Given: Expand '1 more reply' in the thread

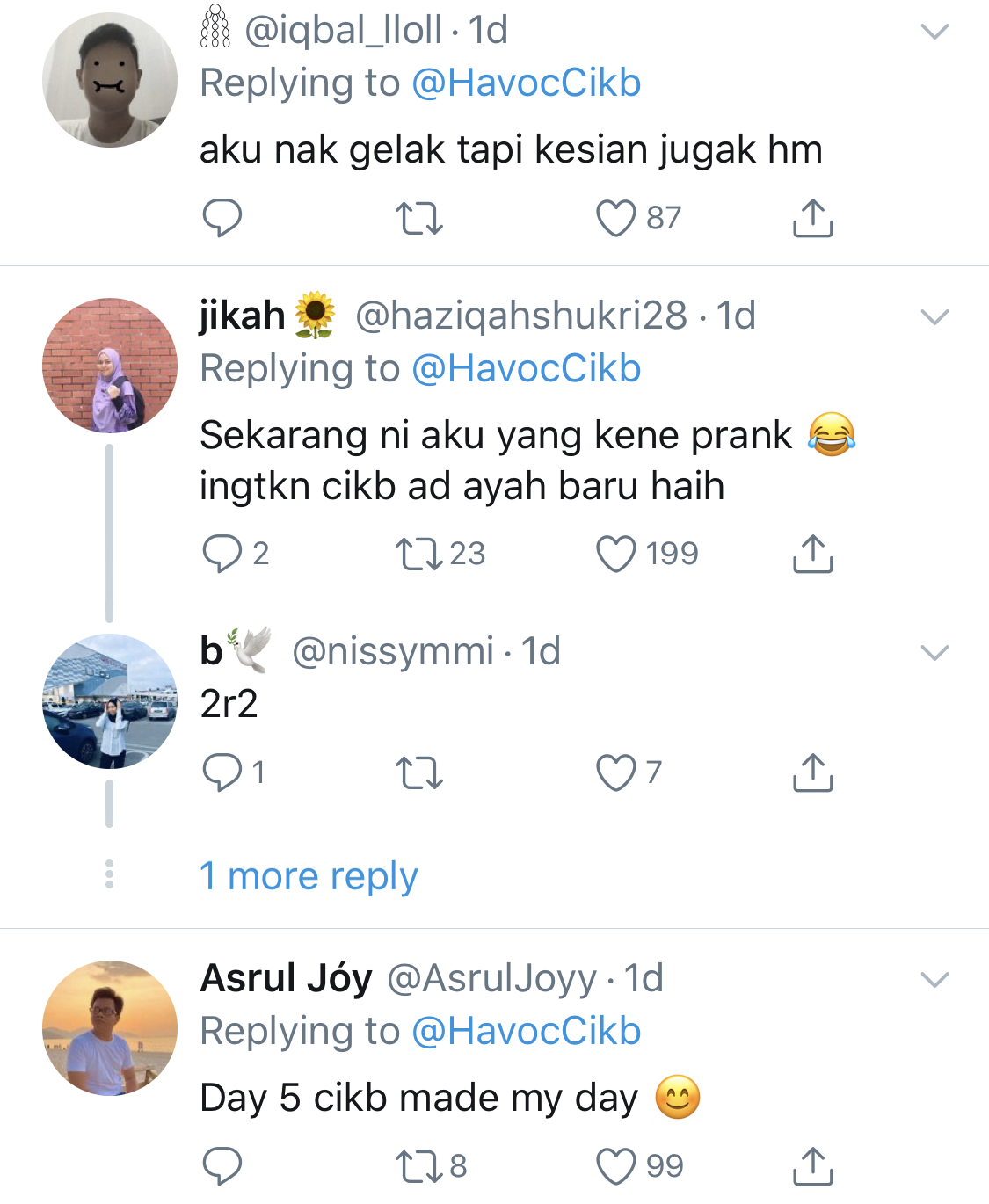Looking at the screenshot, I should coord(309,876).
